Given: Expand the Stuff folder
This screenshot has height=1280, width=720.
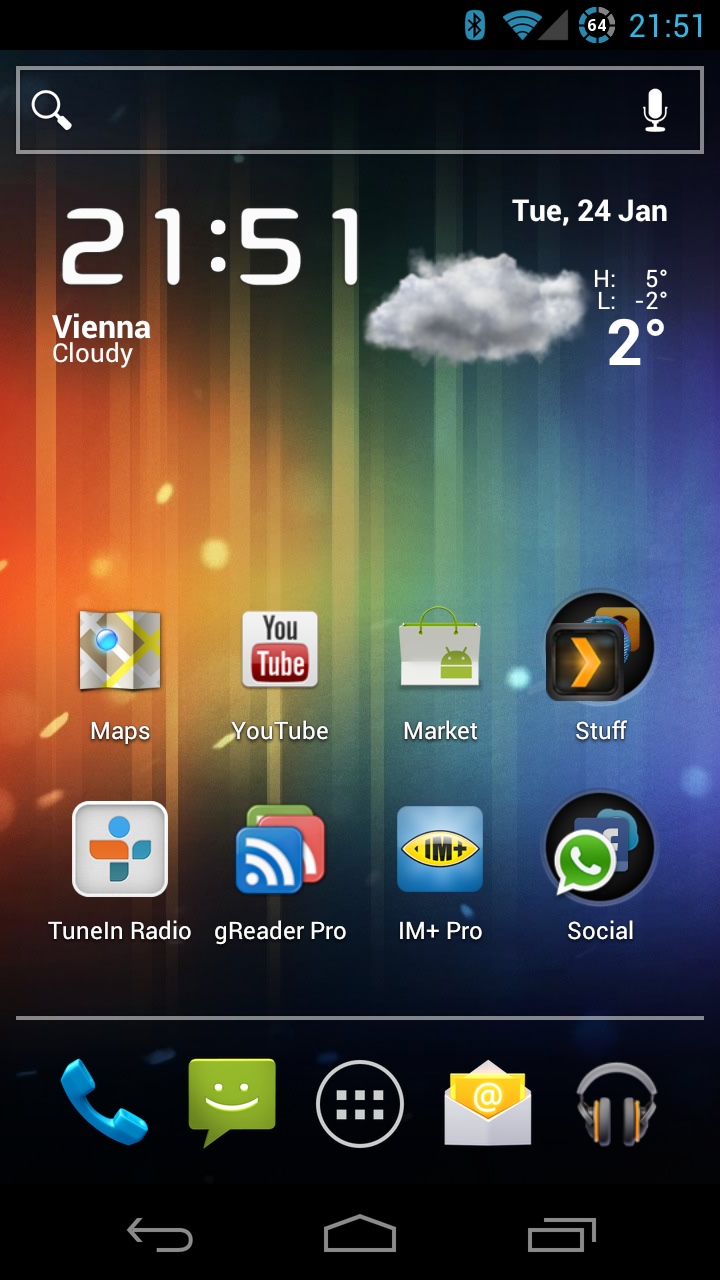Looking at the screenshot, I should [x=600, y=667].
